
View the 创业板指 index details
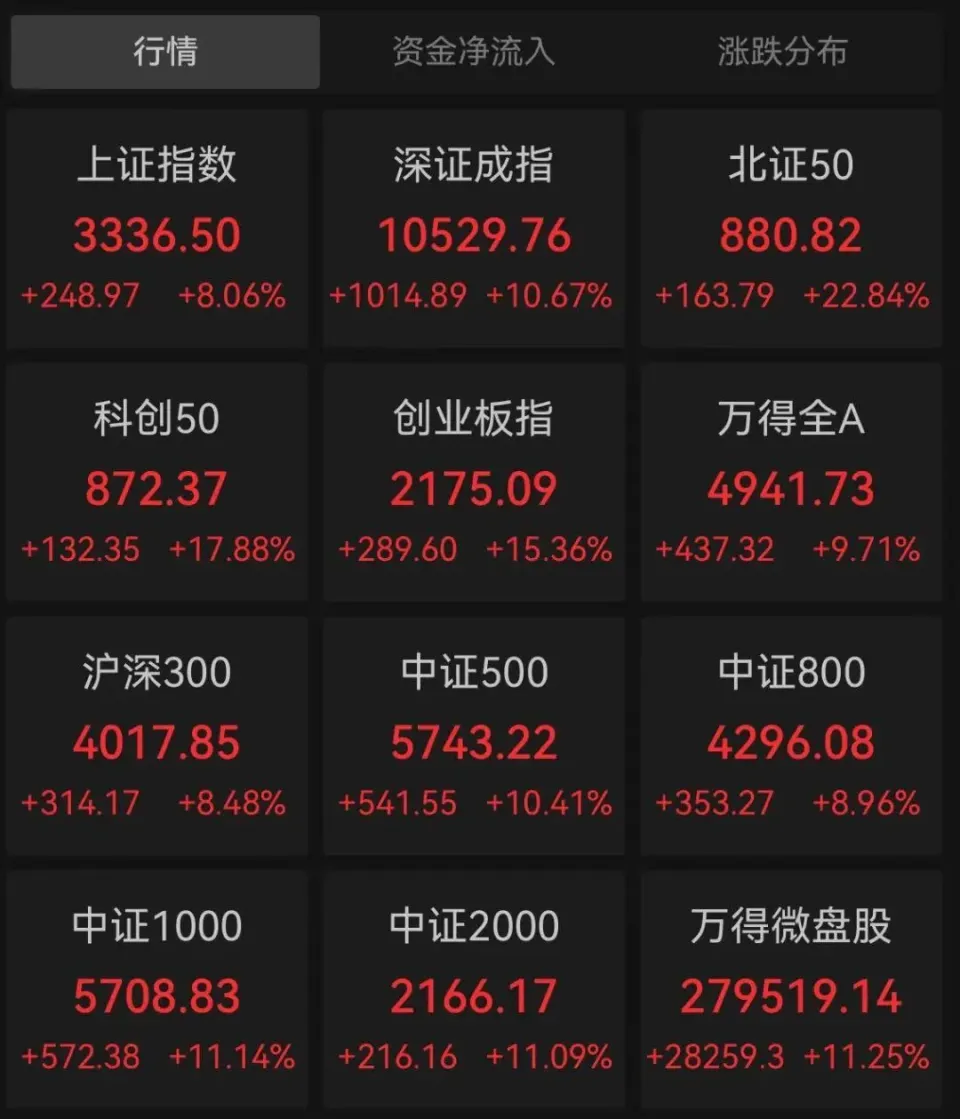point(474,483)
